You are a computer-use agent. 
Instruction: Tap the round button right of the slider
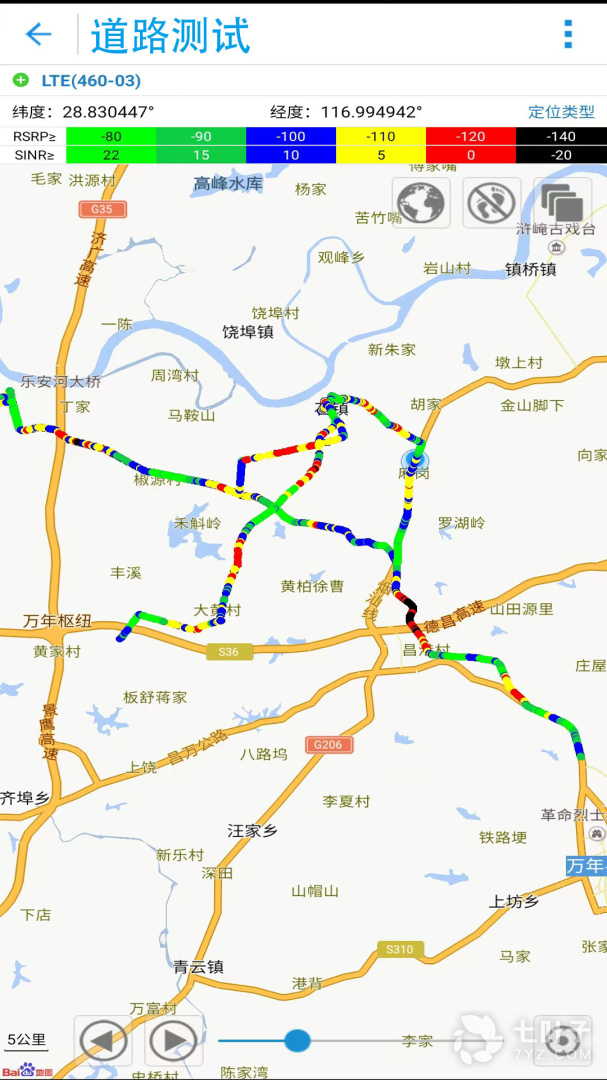pyautogui.click(x=562, y=1041)
